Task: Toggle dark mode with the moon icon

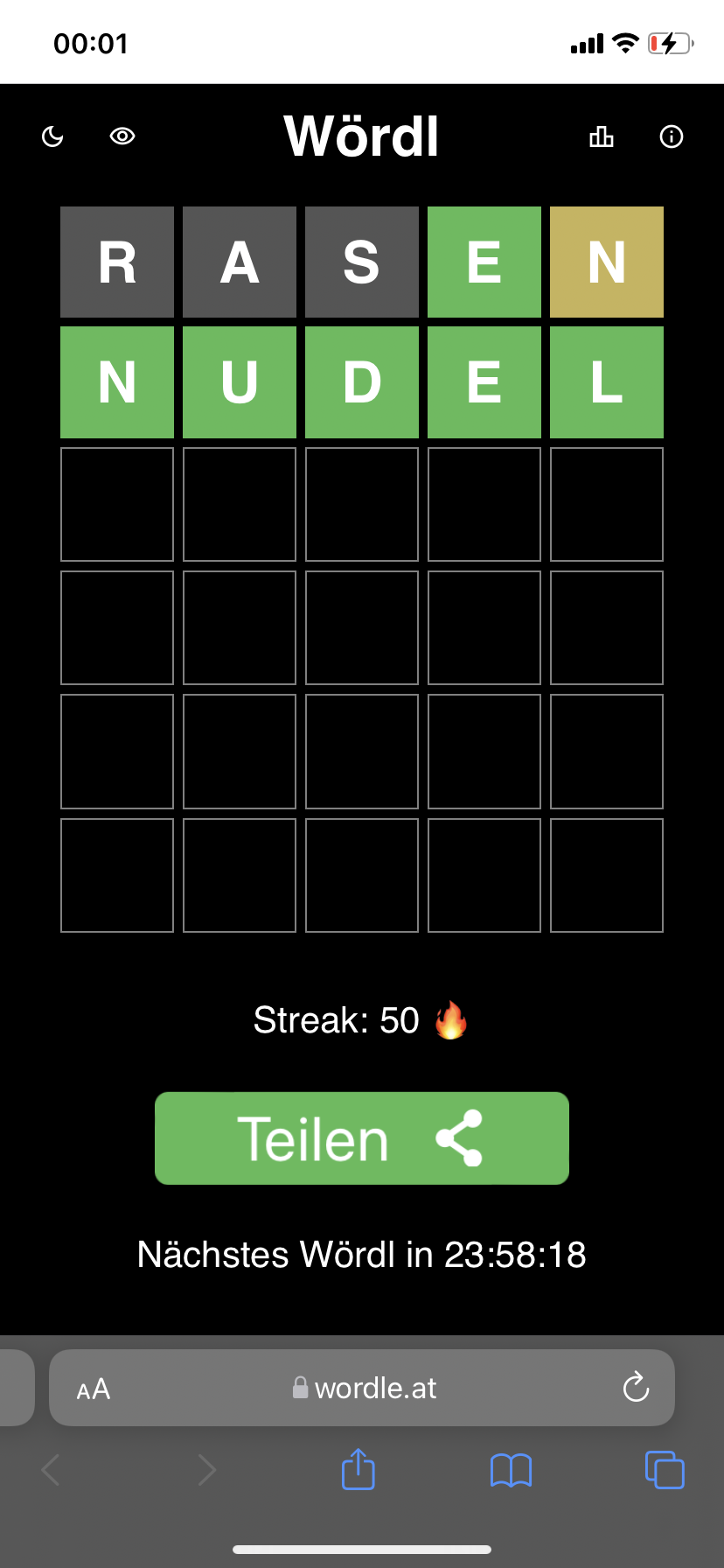Action: (x=52, y=136)
